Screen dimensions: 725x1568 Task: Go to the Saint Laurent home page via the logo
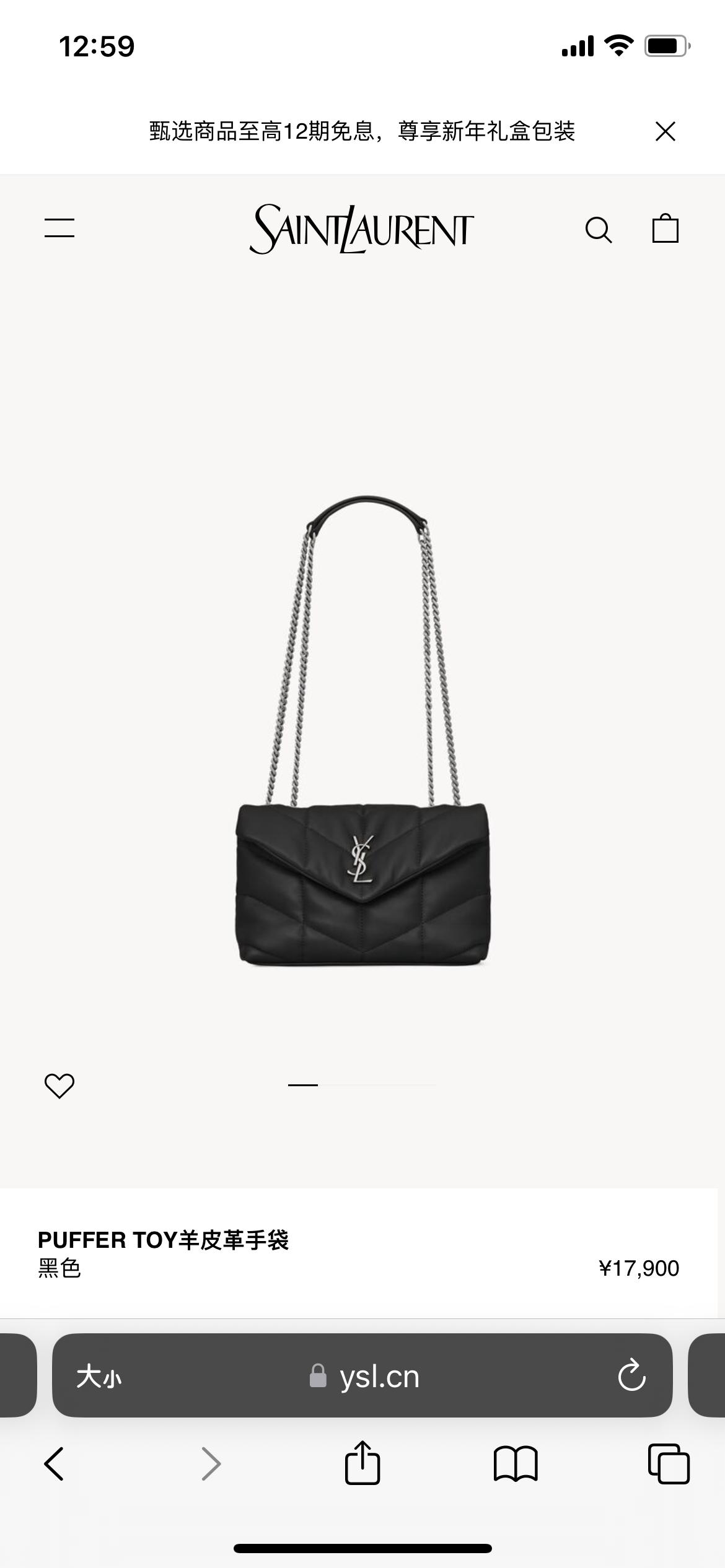362,229
